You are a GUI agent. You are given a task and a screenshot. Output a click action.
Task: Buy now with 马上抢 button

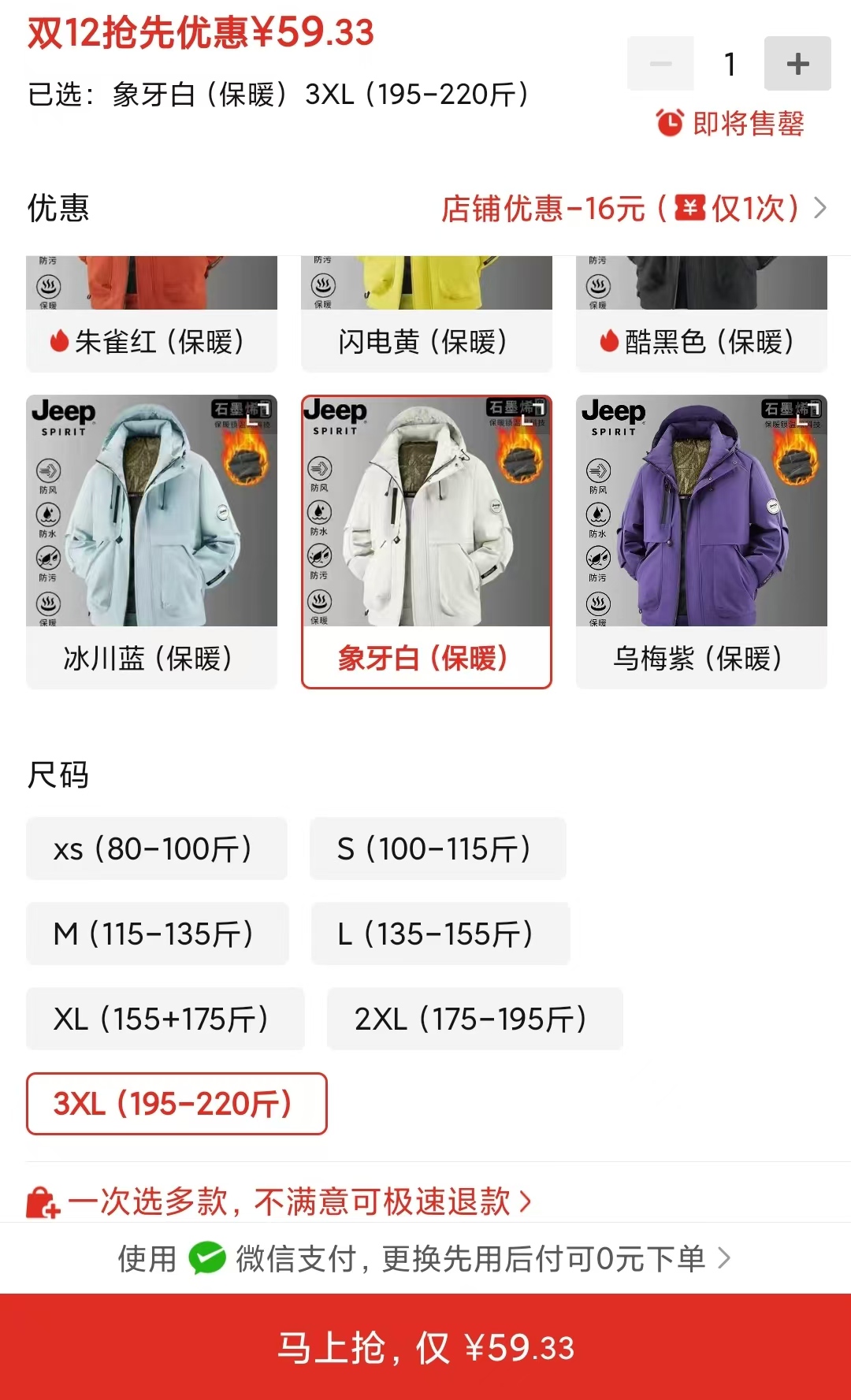[425, 1346]
